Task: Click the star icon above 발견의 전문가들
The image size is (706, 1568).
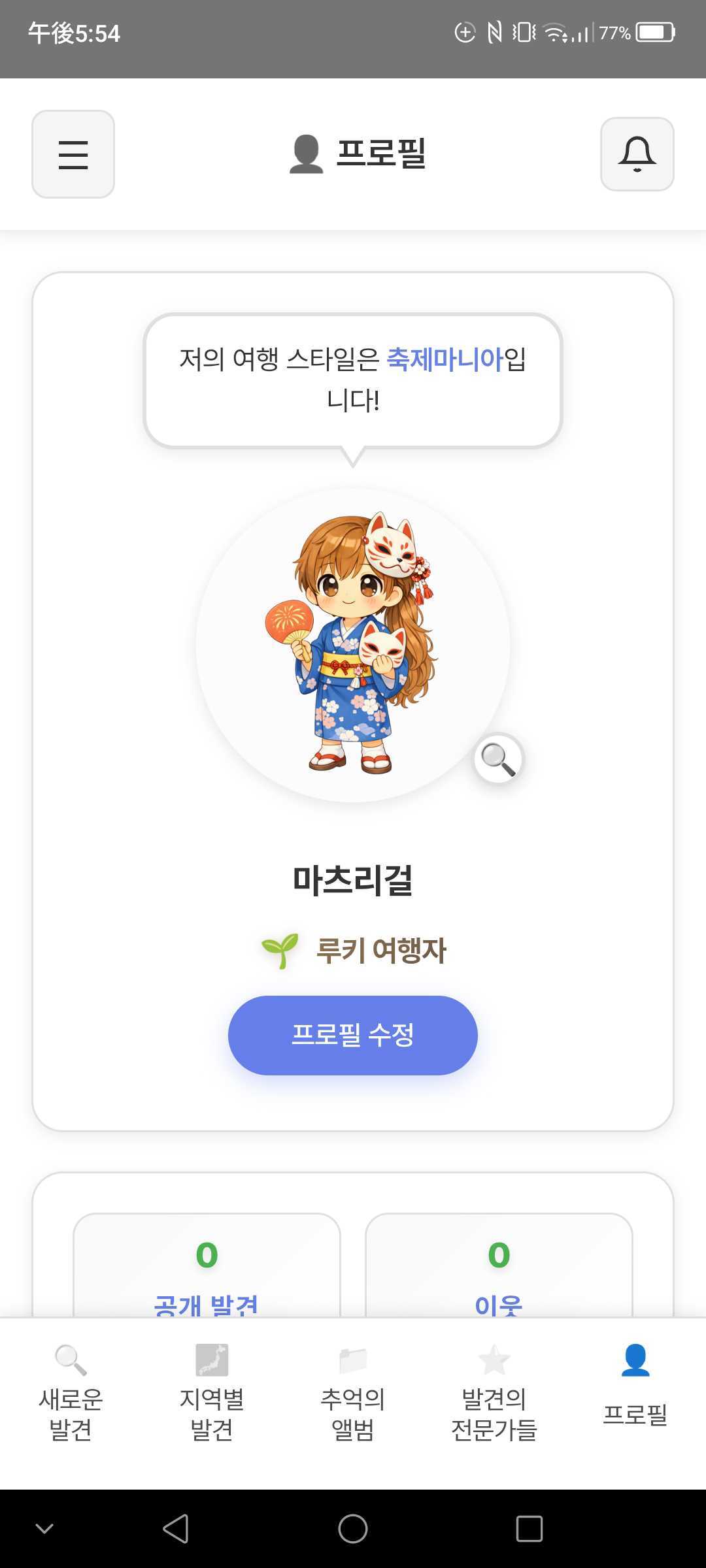Action: [494, 1360]
